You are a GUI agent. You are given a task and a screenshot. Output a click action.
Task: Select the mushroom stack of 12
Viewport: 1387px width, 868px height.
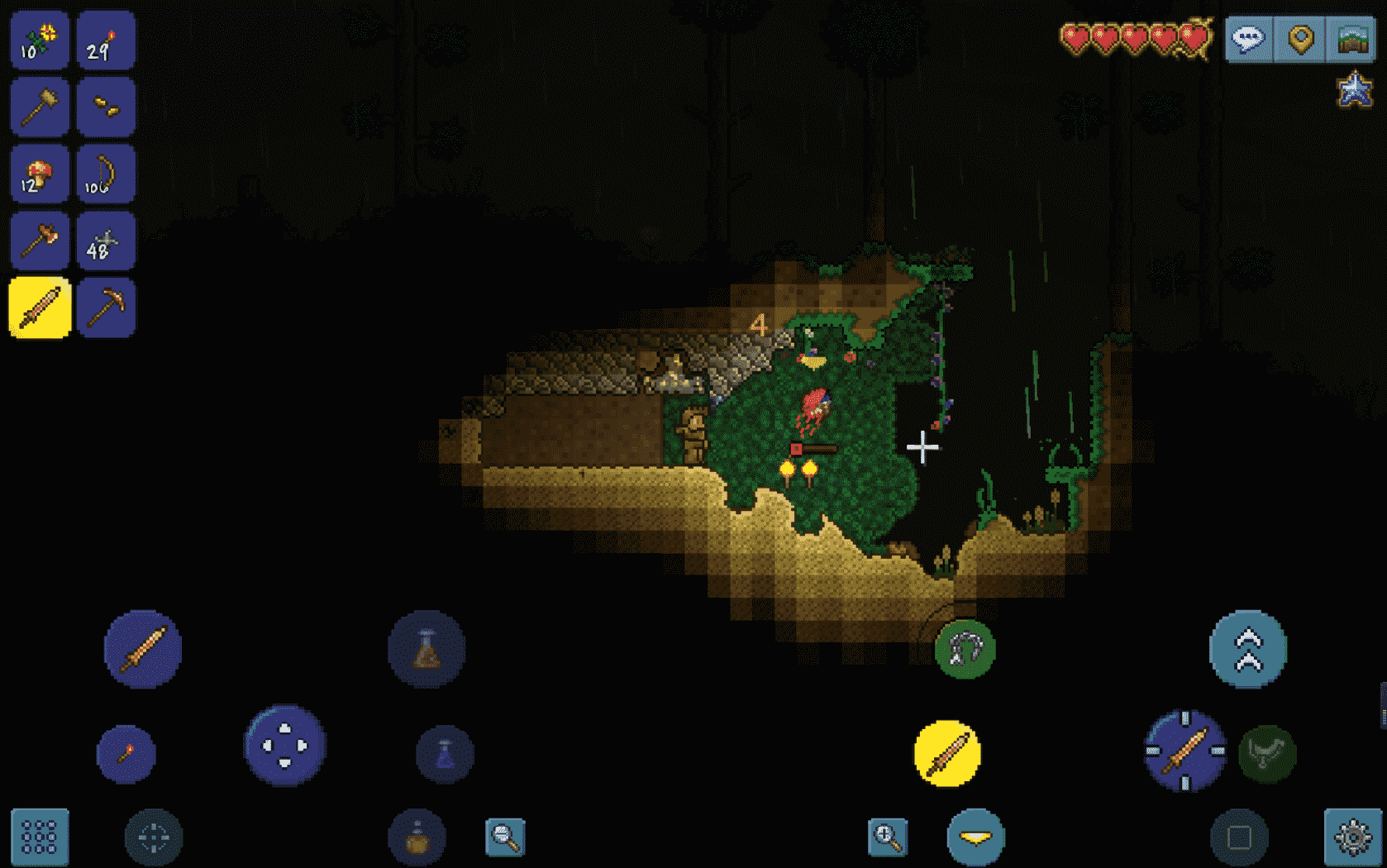tap(40, 174)
